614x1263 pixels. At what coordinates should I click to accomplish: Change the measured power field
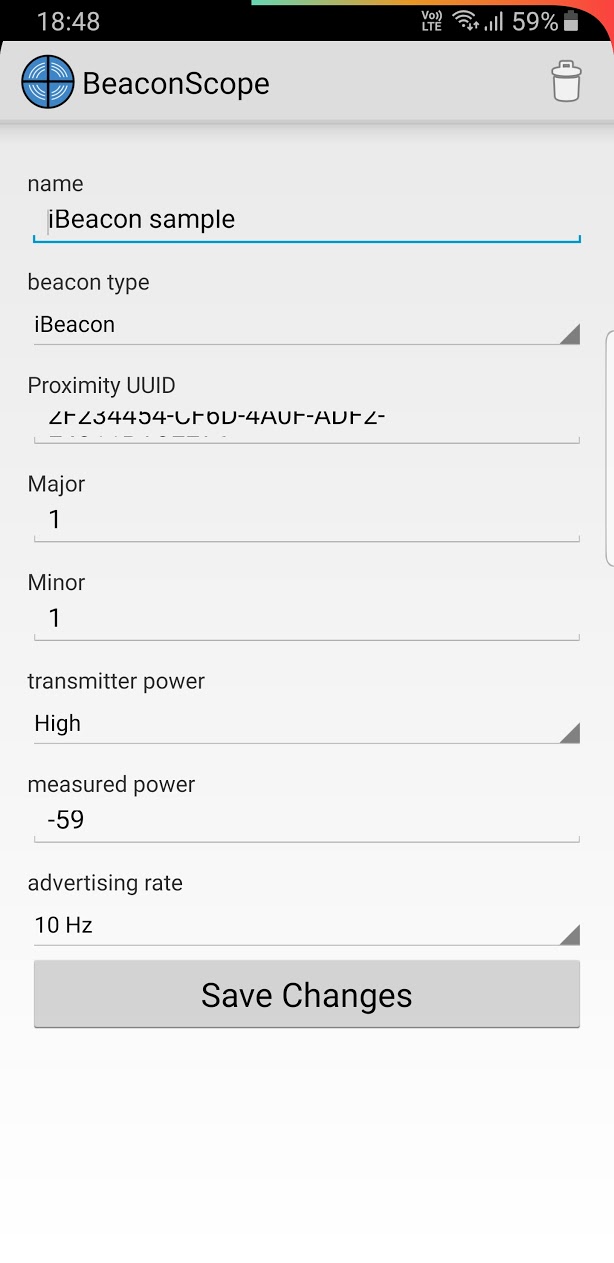(x=306, y=821)
